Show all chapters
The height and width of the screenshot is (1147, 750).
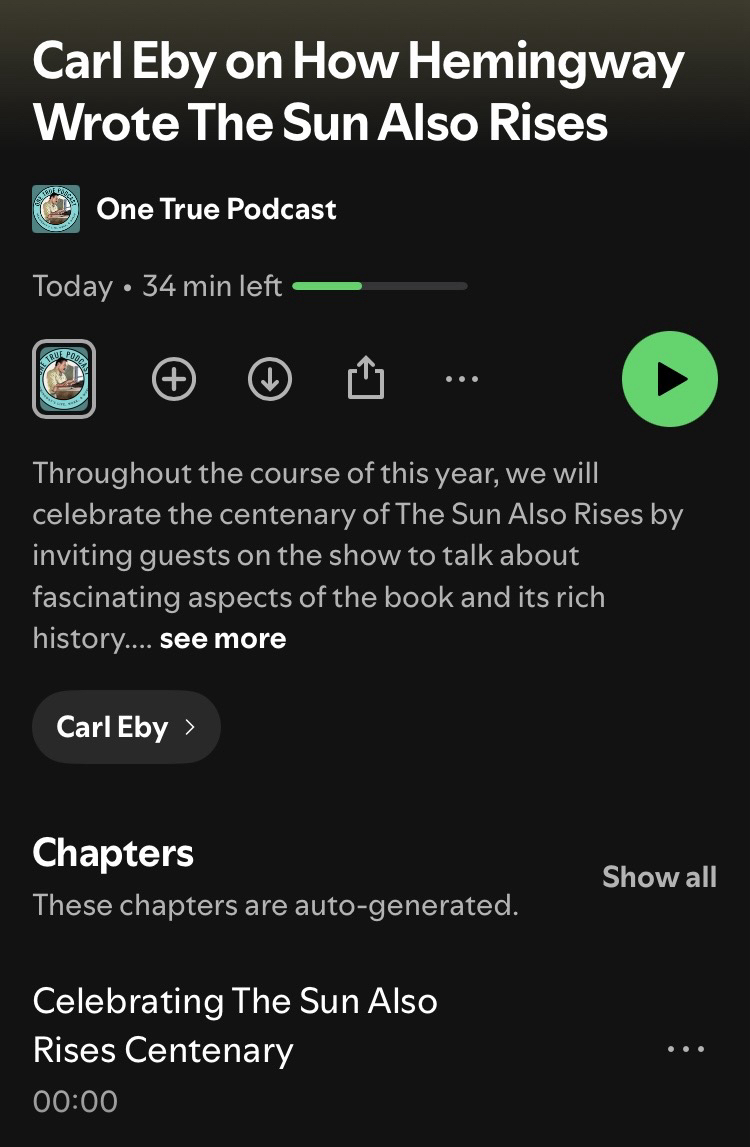pos(659,877)
